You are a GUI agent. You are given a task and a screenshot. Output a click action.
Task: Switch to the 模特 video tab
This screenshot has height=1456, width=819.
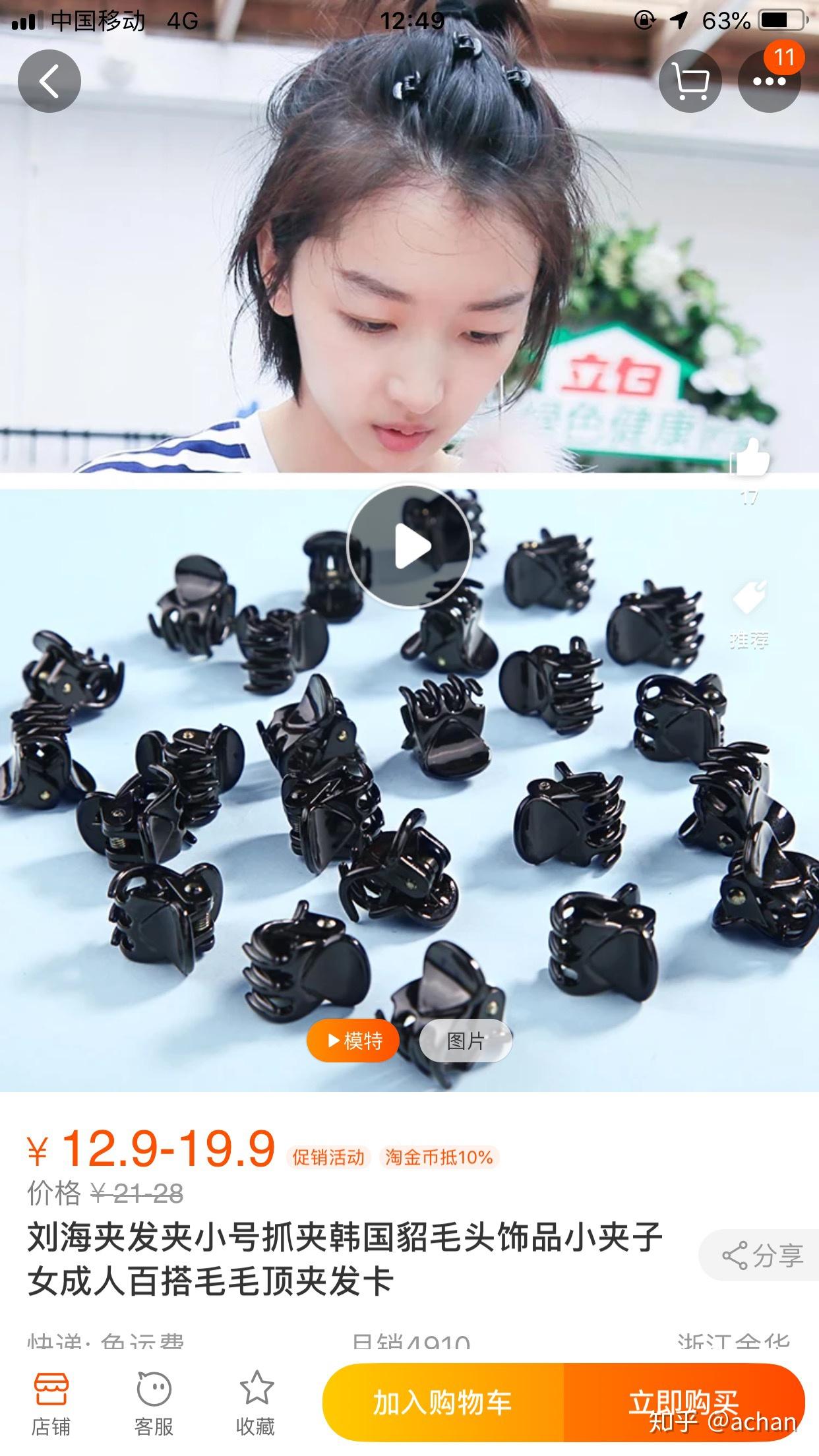(353, 1041)
